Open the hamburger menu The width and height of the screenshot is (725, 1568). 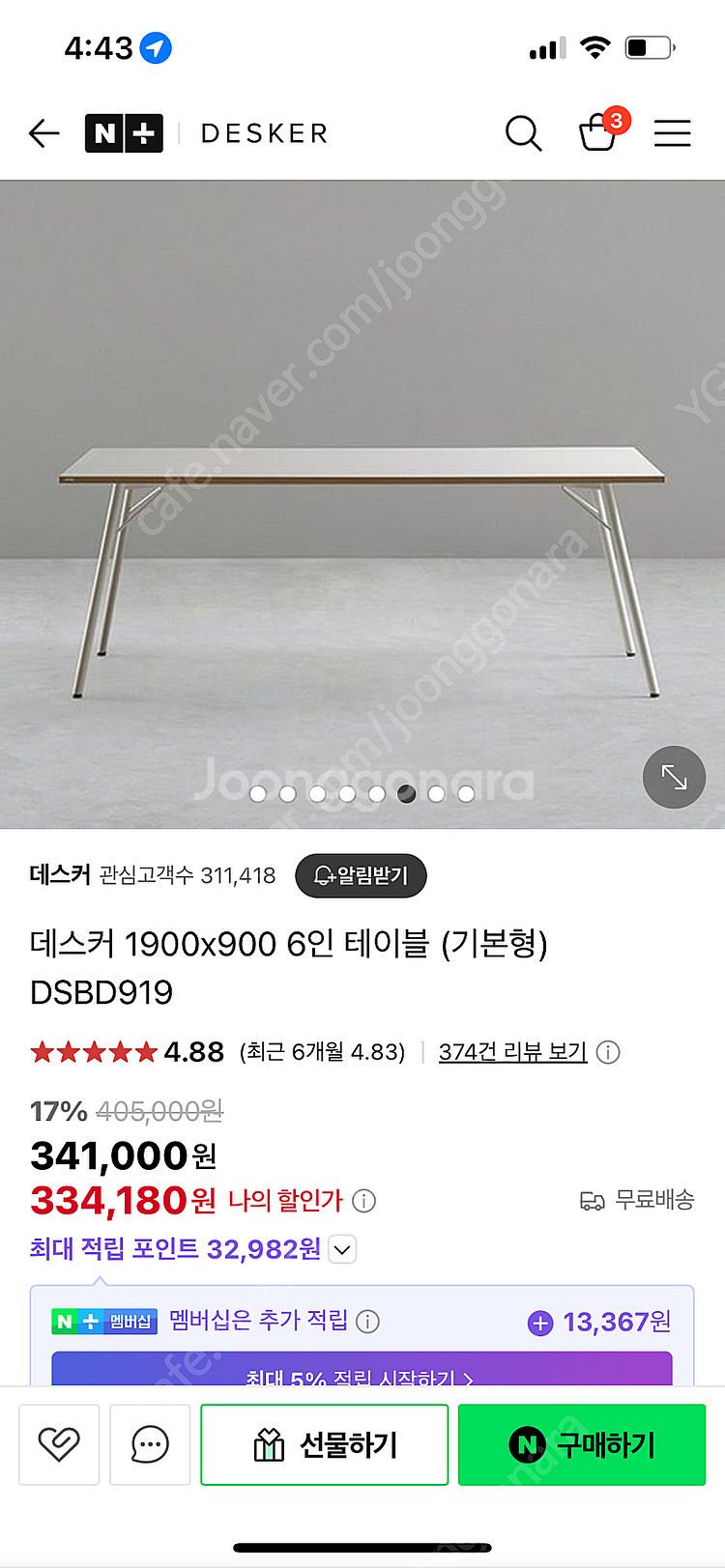pyautogui.click(x=672, y=133)
